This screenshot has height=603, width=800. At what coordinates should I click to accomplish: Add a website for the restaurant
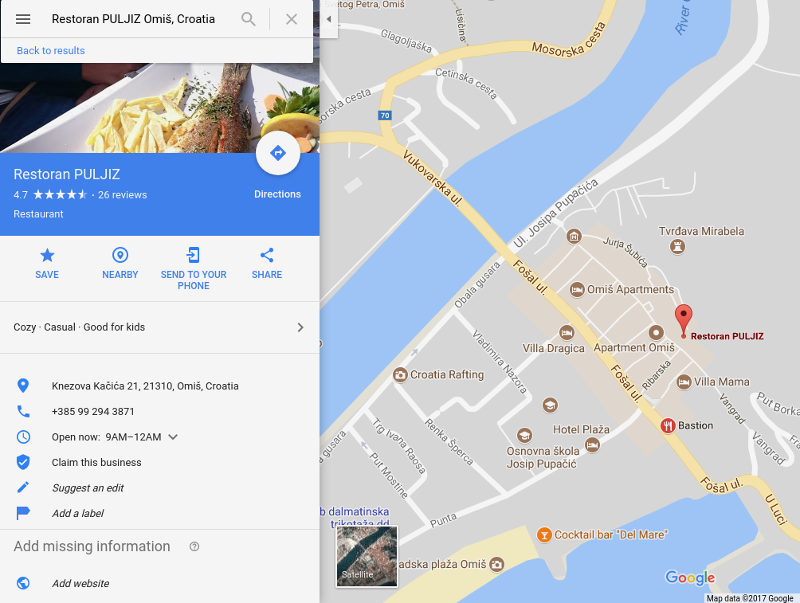tap(80, 583)
